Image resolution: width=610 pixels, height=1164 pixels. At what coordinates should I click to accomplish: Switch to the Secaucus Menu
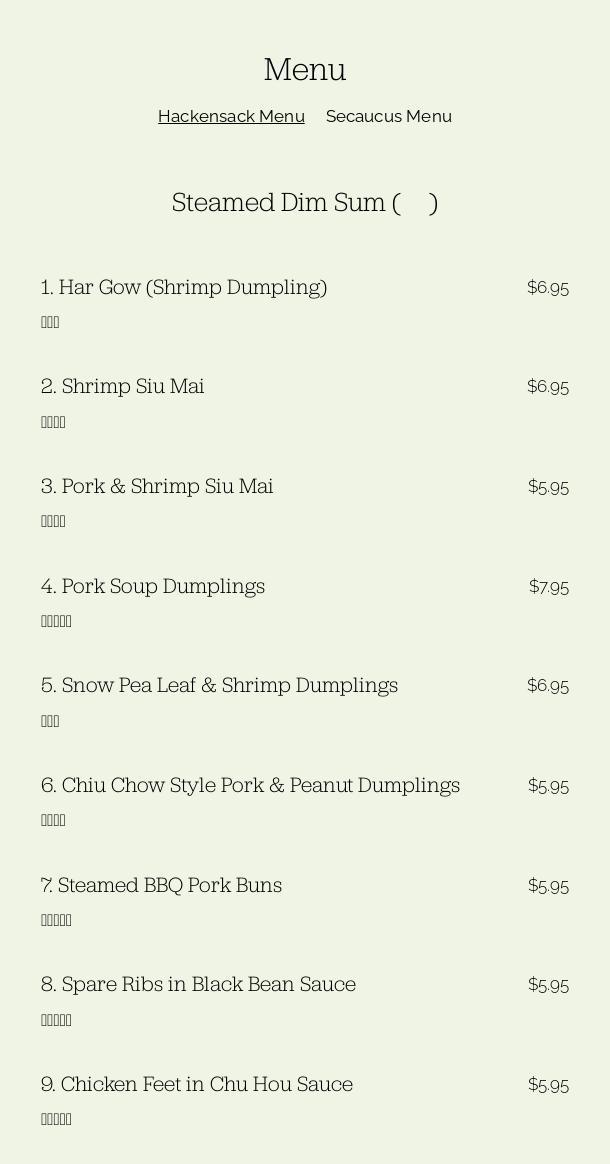pos(388,116)
